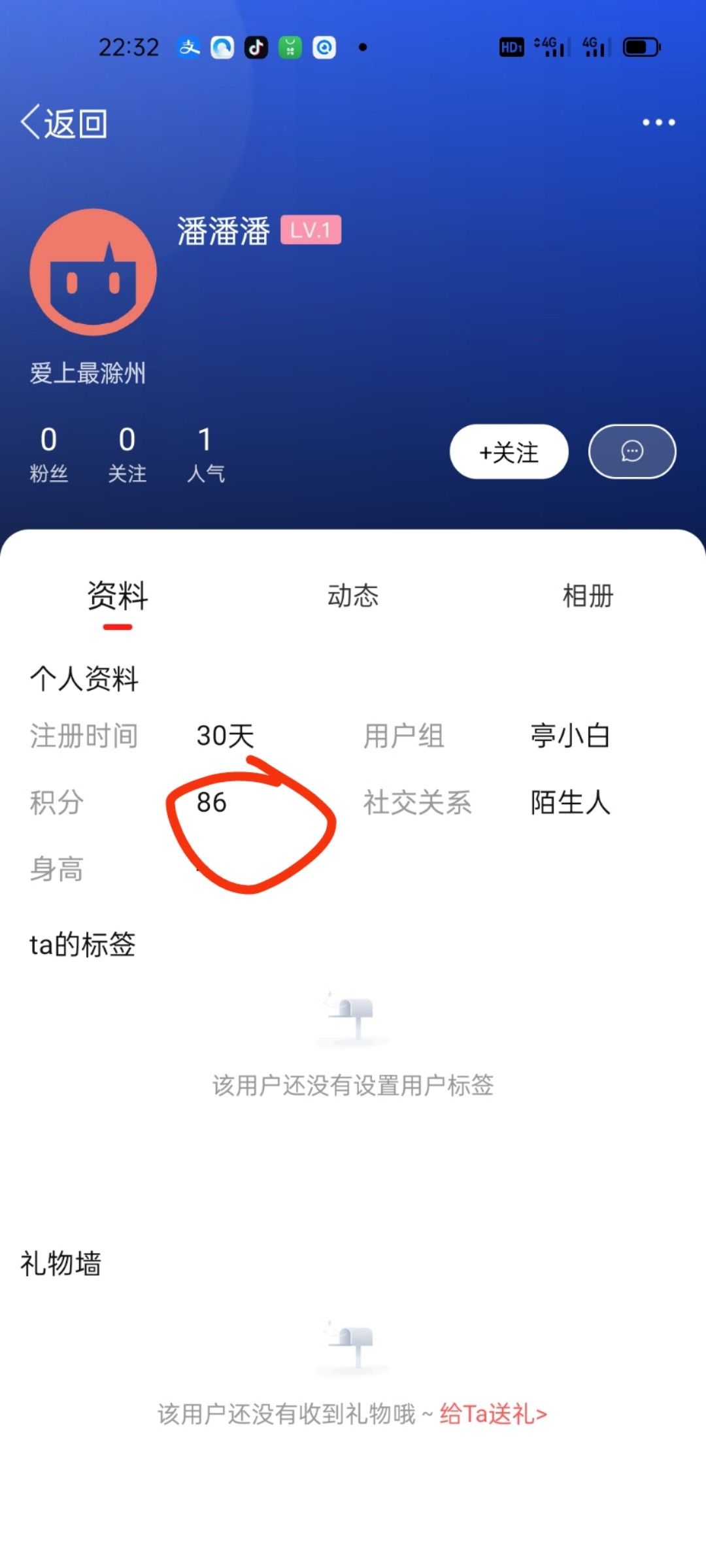Follow the user with +关注

(x=509, y=451)
